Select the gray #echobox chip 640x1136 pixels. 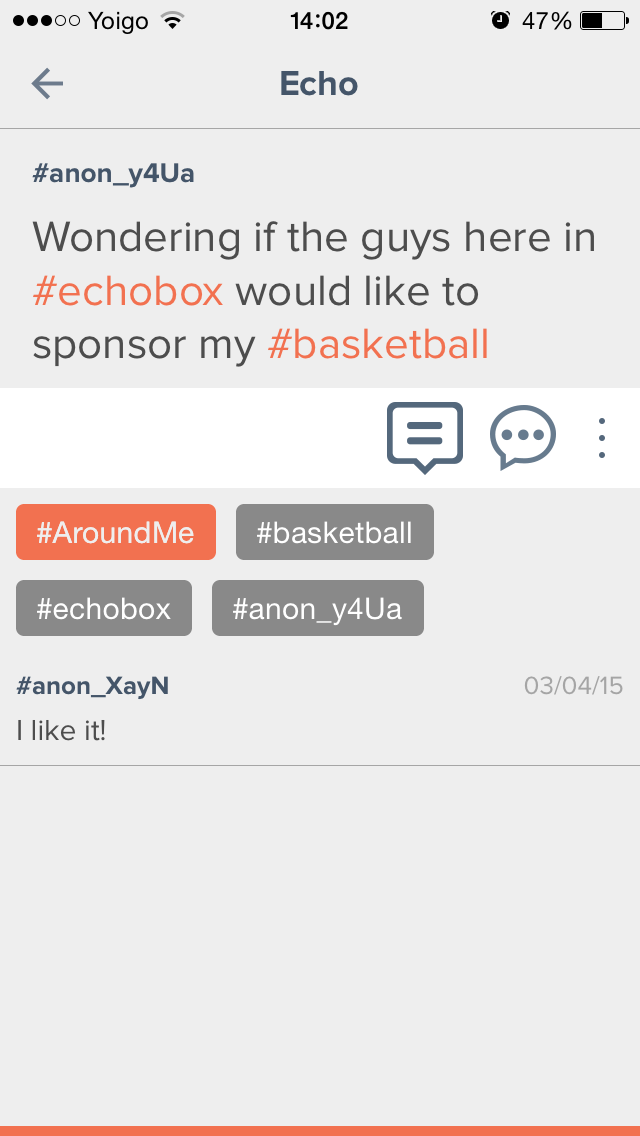coord(104,608)
